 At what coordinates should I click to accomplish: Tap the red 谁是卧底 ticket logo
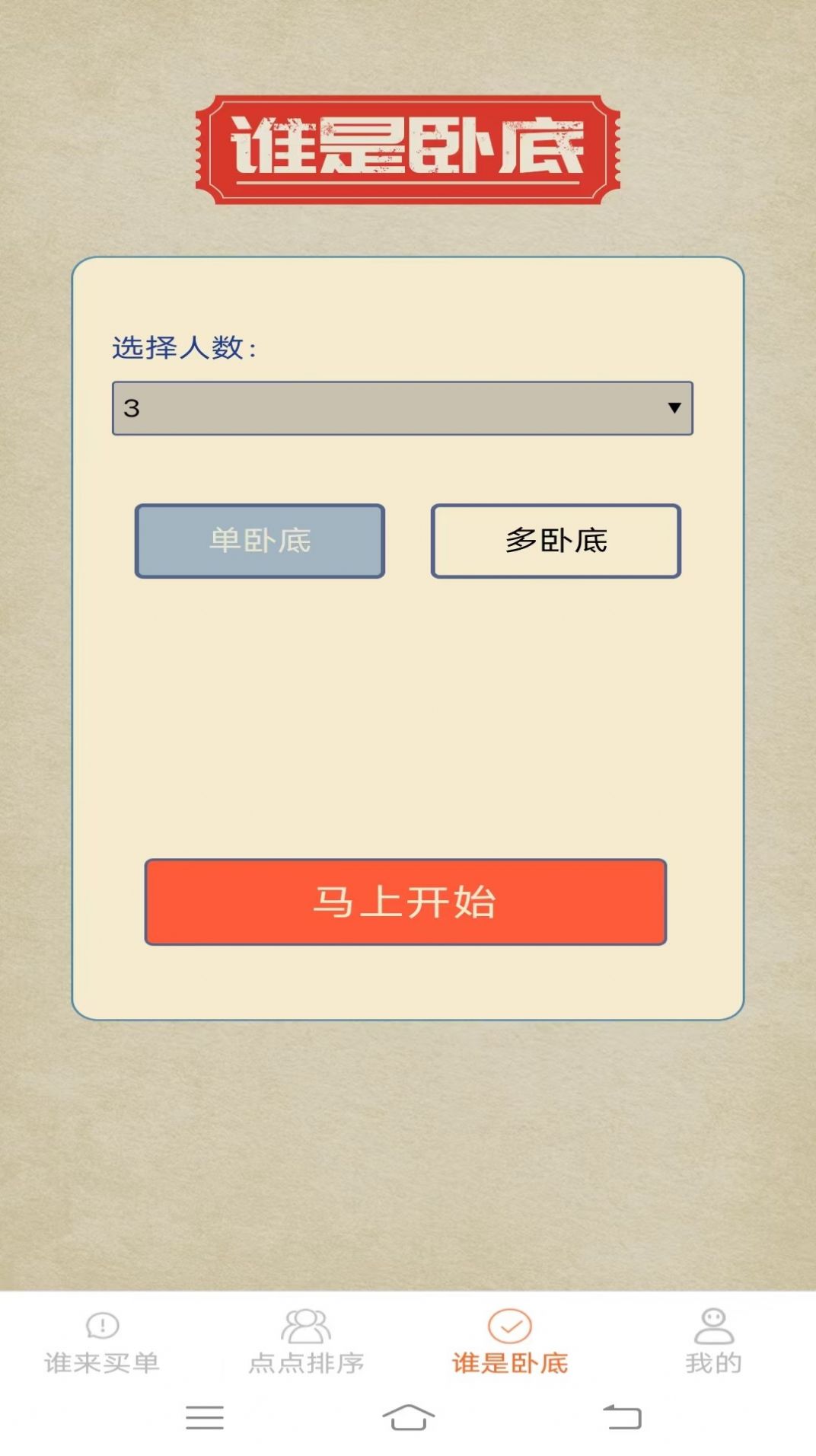click(408, 149)
